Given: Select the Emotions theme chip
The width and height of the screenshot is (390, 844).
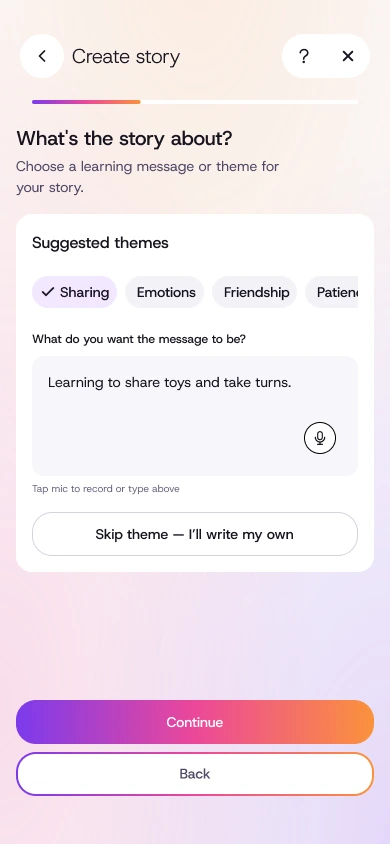Looking at the screenshot, I should (165, 292).
